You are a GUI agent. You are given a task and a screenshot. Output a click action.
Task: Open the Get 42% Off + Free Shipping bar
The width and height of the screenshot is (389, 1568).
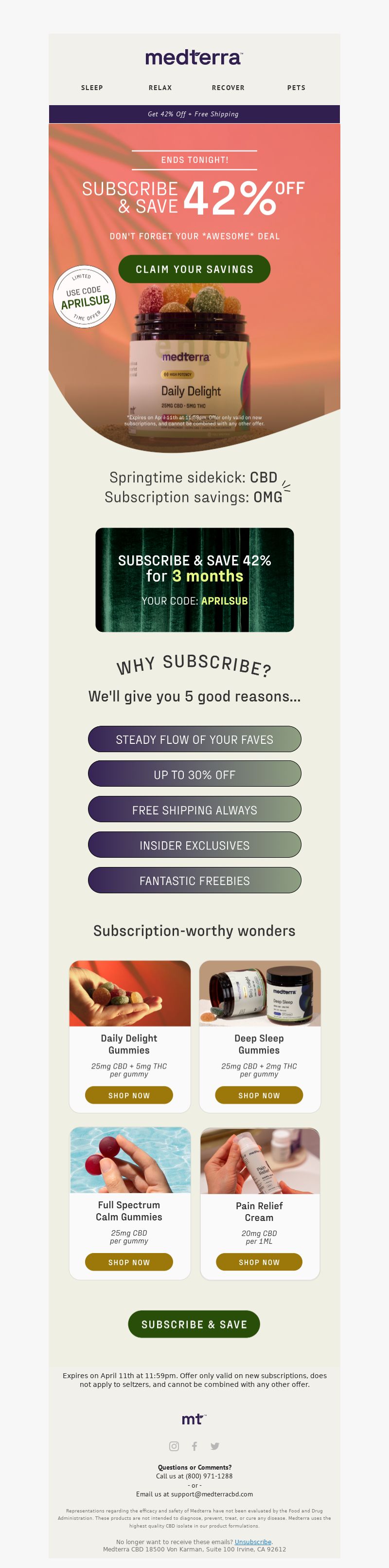tap(194, 114)
